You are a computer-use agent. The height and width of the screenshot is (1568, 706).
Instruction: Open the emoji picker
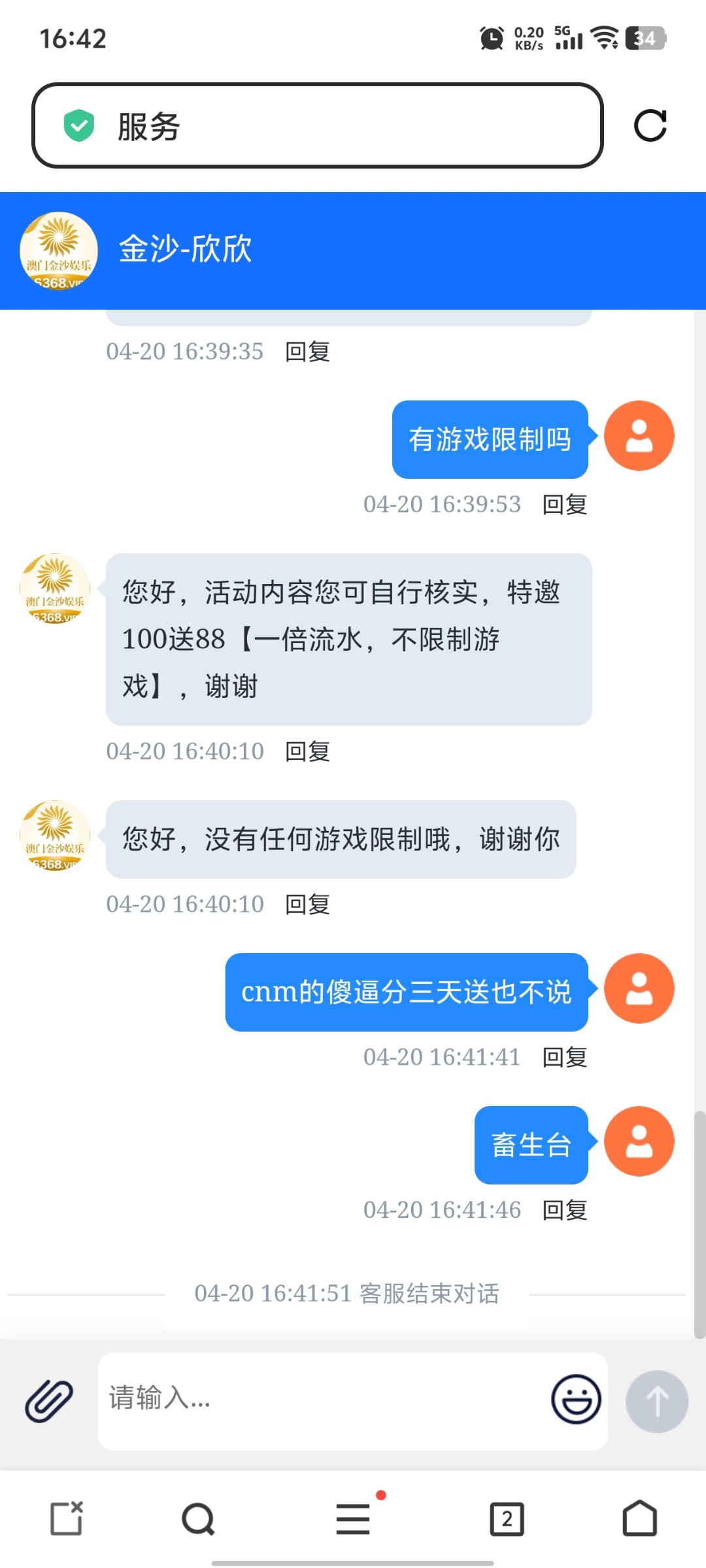pos(576,1399)
